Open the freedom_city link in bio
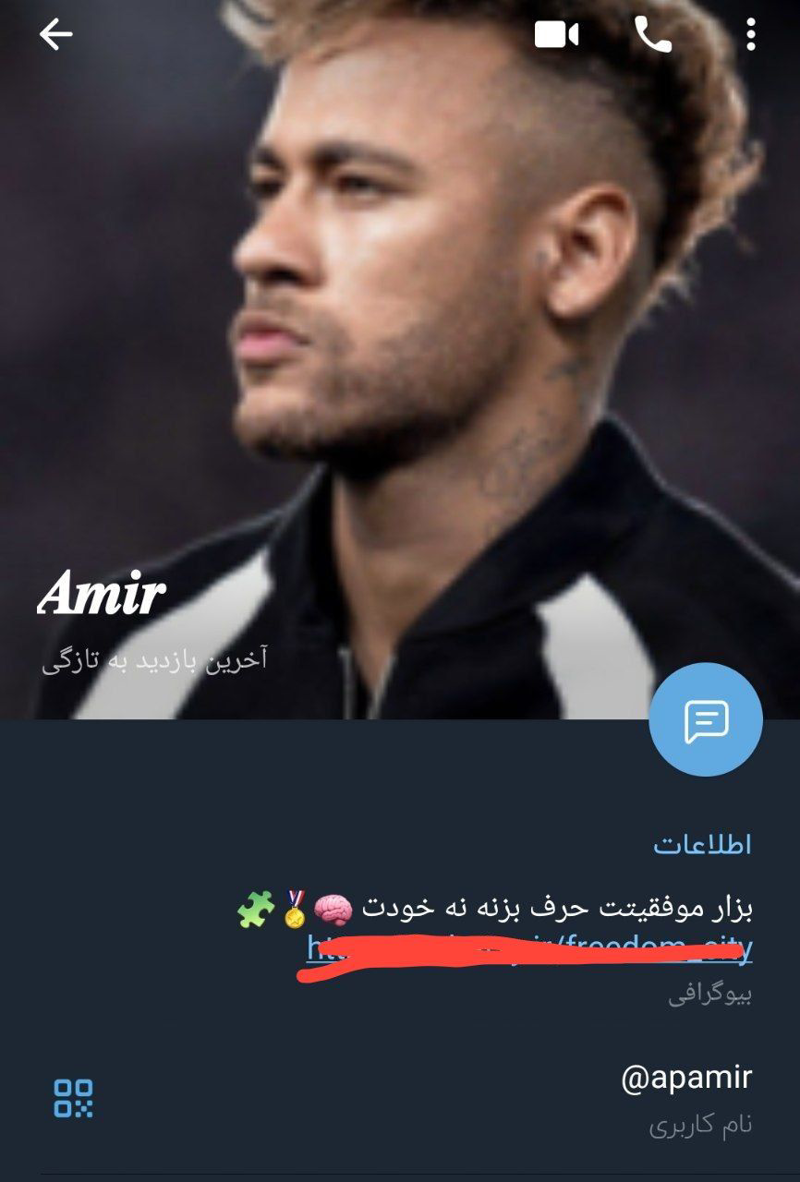The height and width of the screenshot is (1182, 800). coord(530,949)
